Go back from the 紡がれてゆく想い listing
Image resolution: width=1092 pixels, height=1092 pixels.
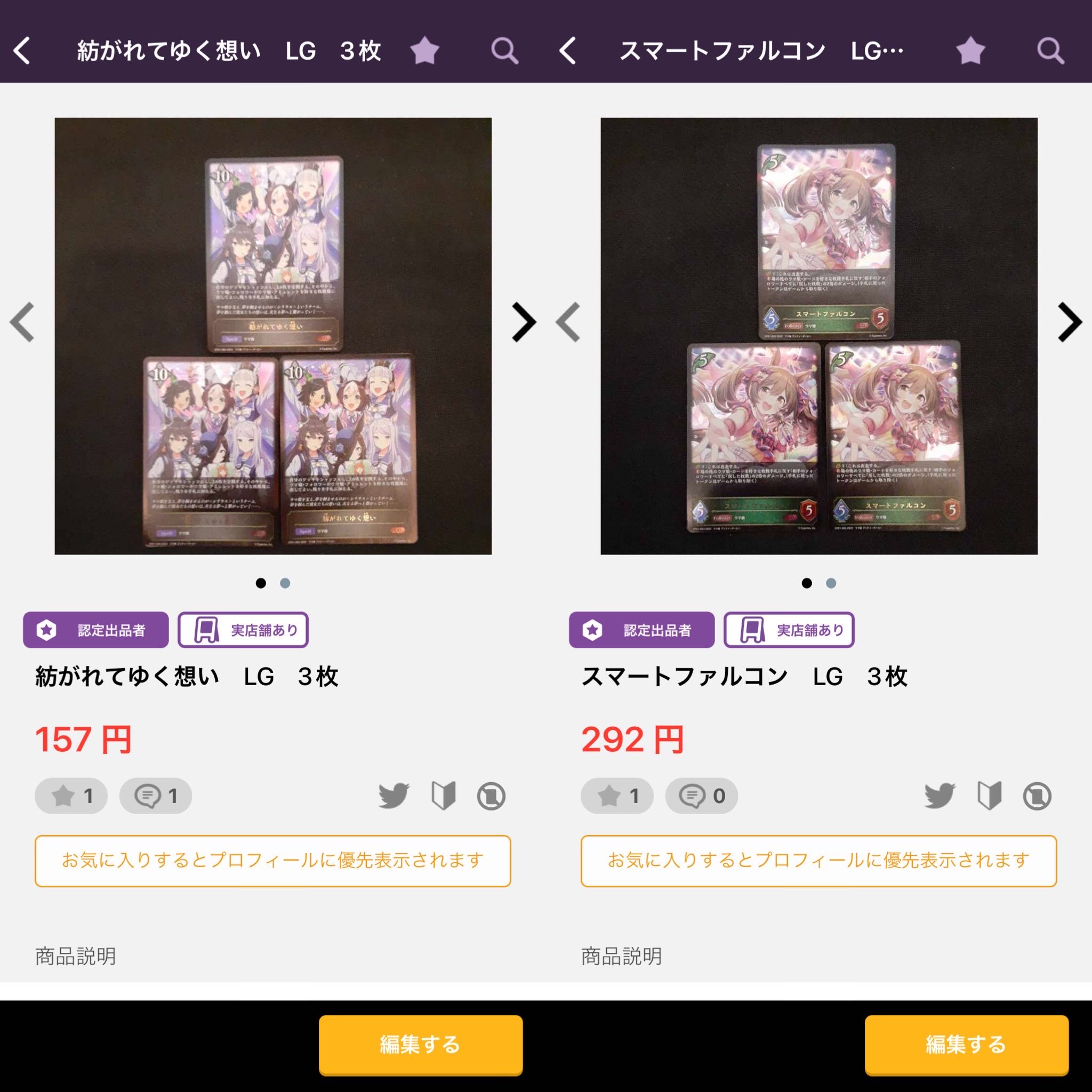pyautogui.click(x=22, y=51)
